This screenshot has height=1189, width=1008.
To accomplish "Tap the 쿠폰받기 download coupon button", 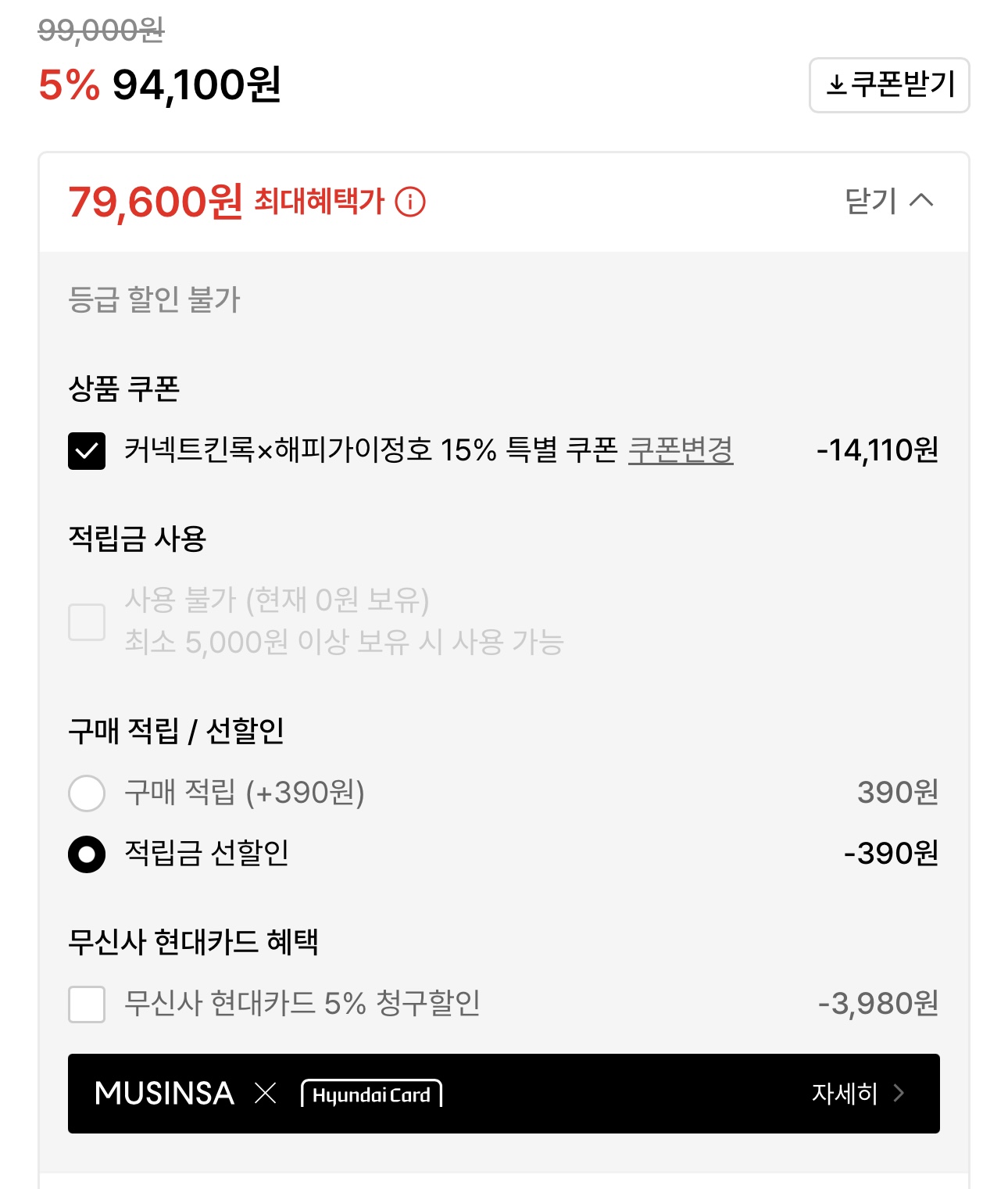I will pos(889,84).
